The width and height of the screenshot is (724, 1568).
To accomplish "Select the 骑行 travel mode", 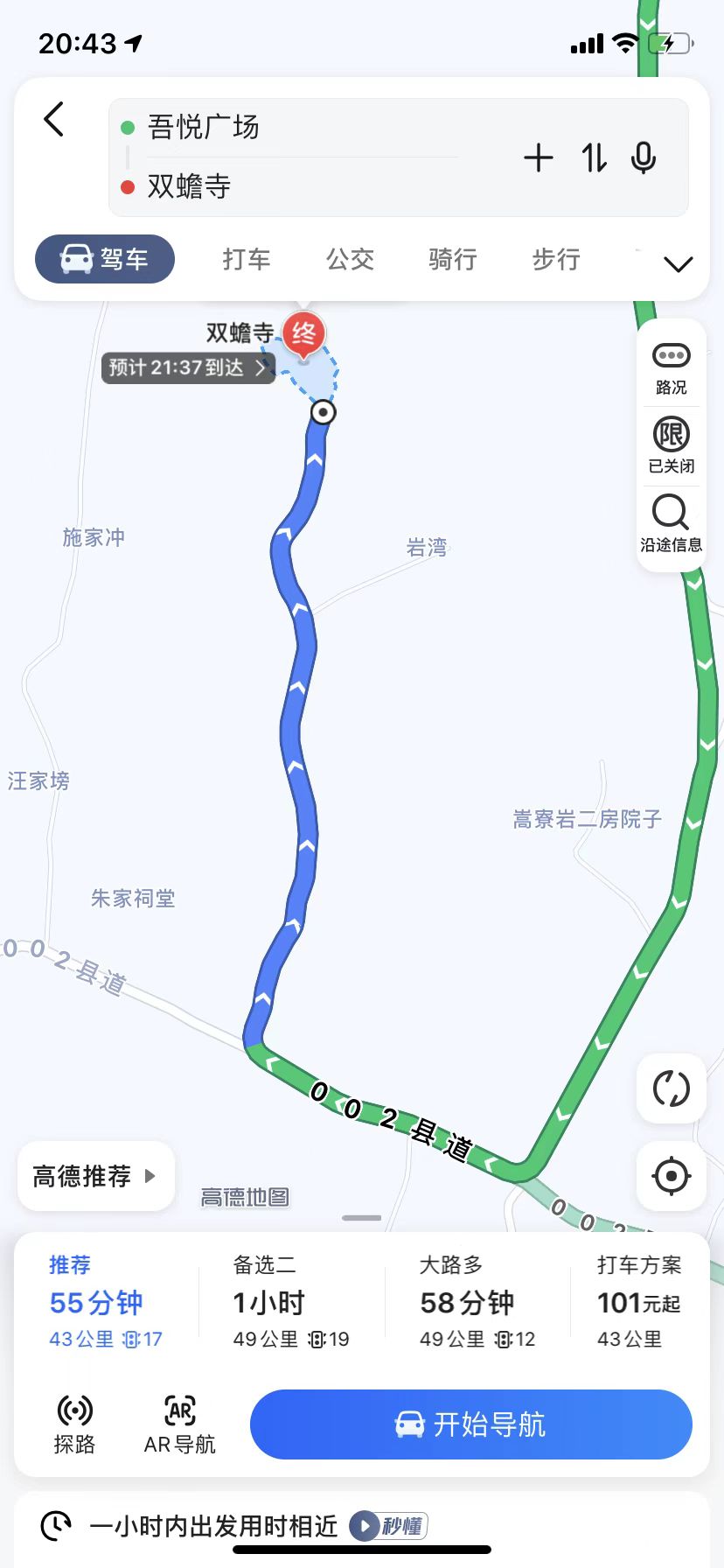I will pos(453,260).
